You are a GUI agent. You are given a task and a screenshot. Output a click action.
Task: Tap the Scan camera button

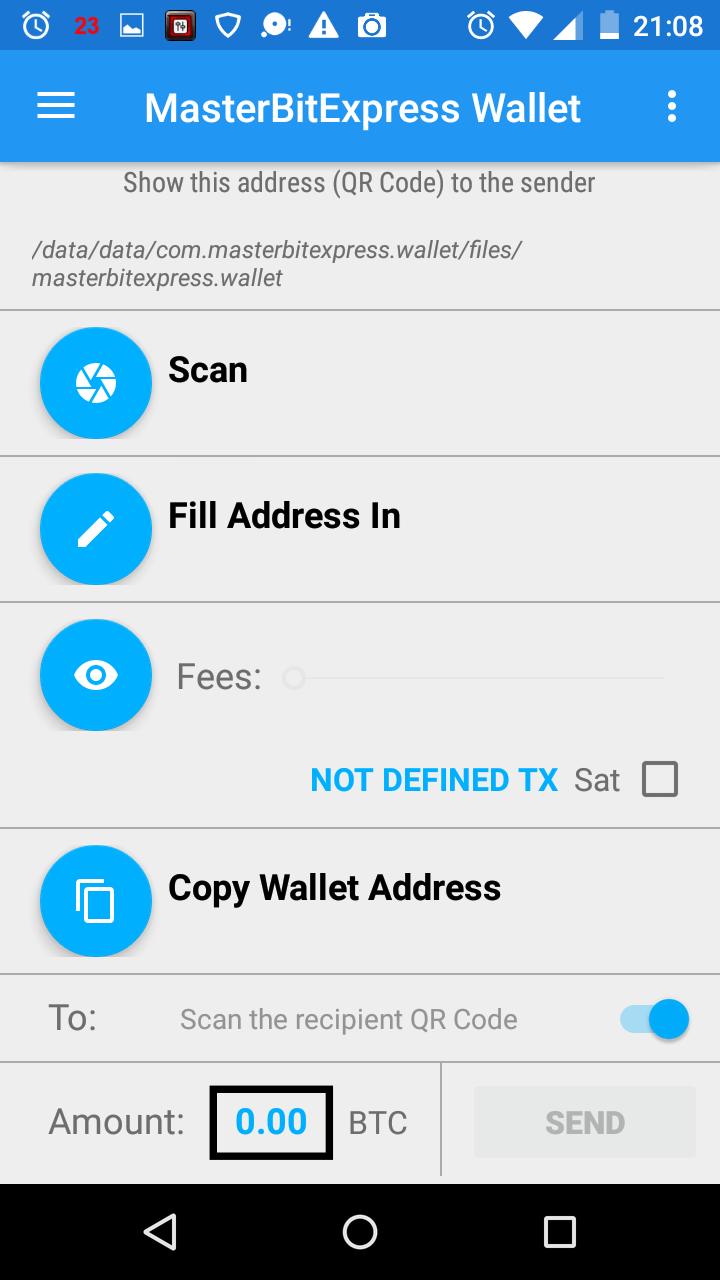(x=96, y=383)
